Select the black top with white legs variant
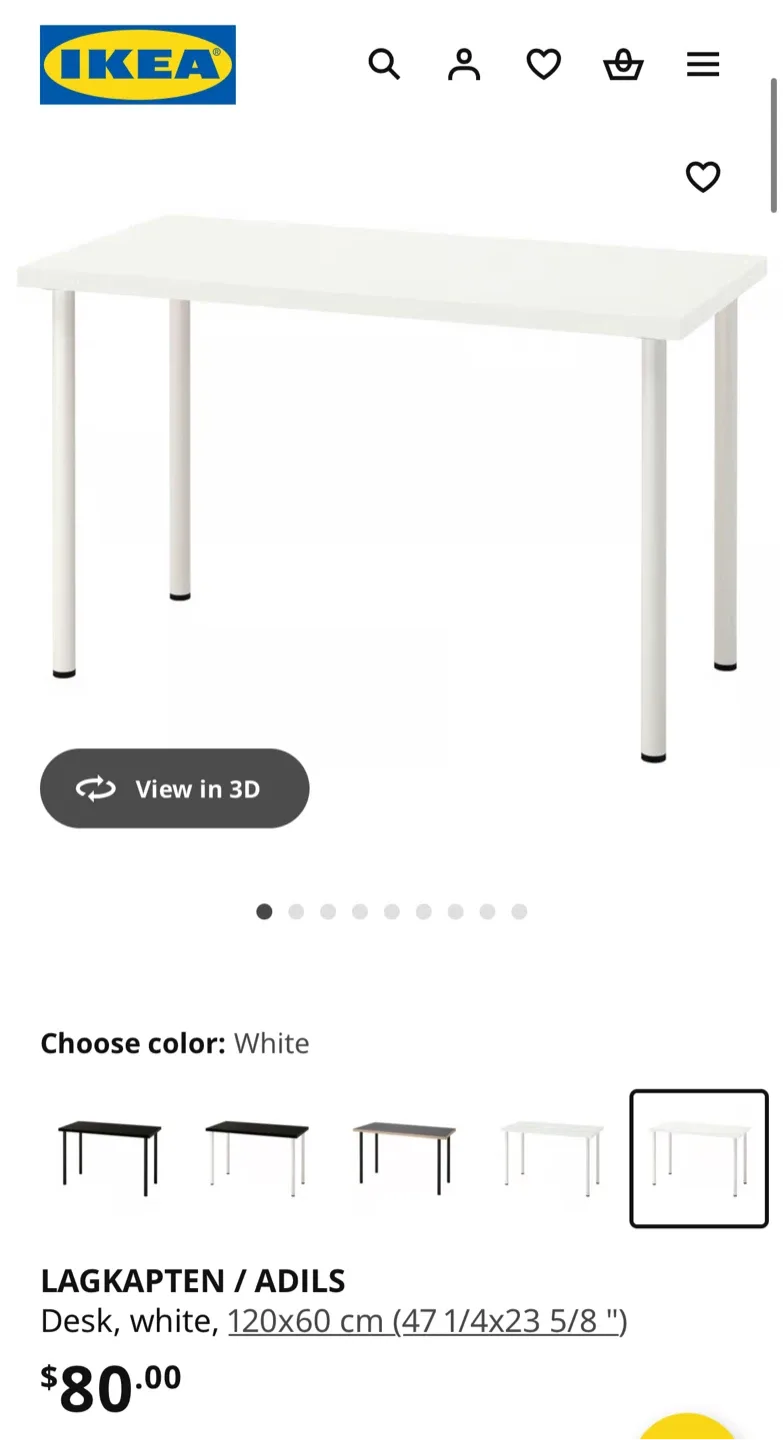Viewport: 783px width, 1440px height. pyautogui.click(x=256, y=1157)
